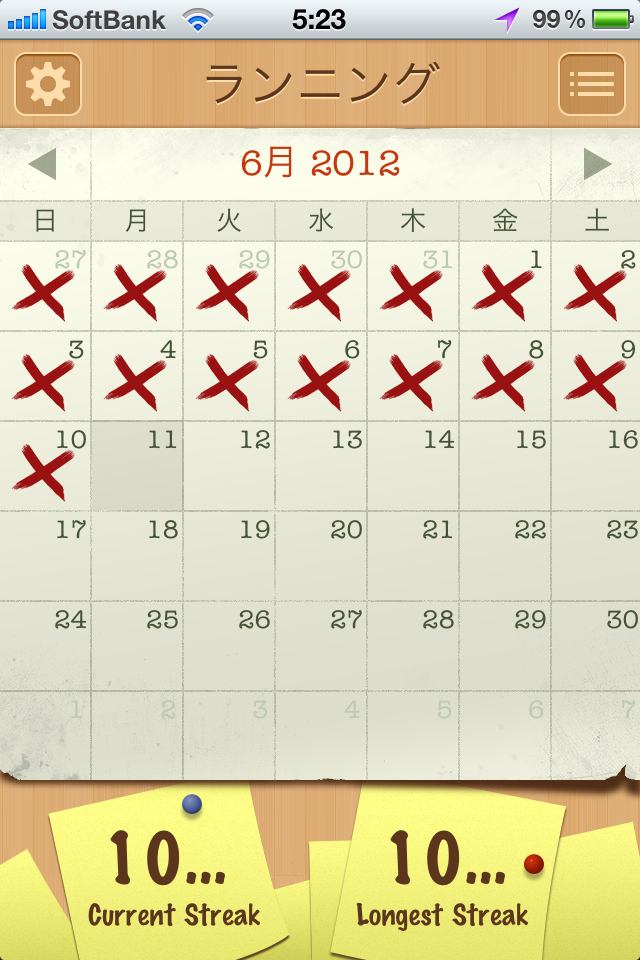Select June 30 on the calendar
The height and width of the screenshot is (960, 640).
[596, 646]
